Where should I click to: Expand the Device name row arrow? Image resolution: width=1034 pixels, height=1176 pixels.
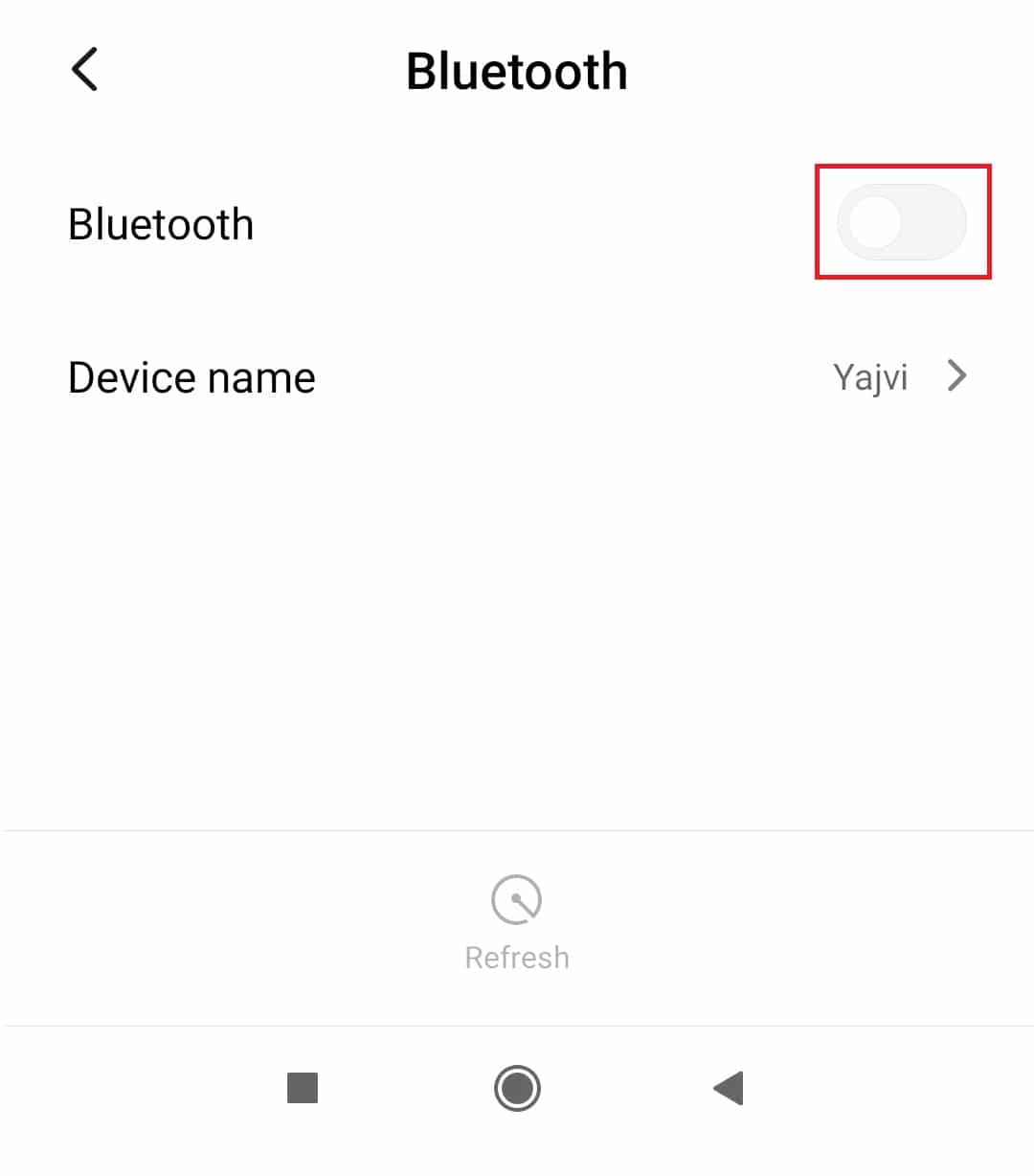pos(956,376)
